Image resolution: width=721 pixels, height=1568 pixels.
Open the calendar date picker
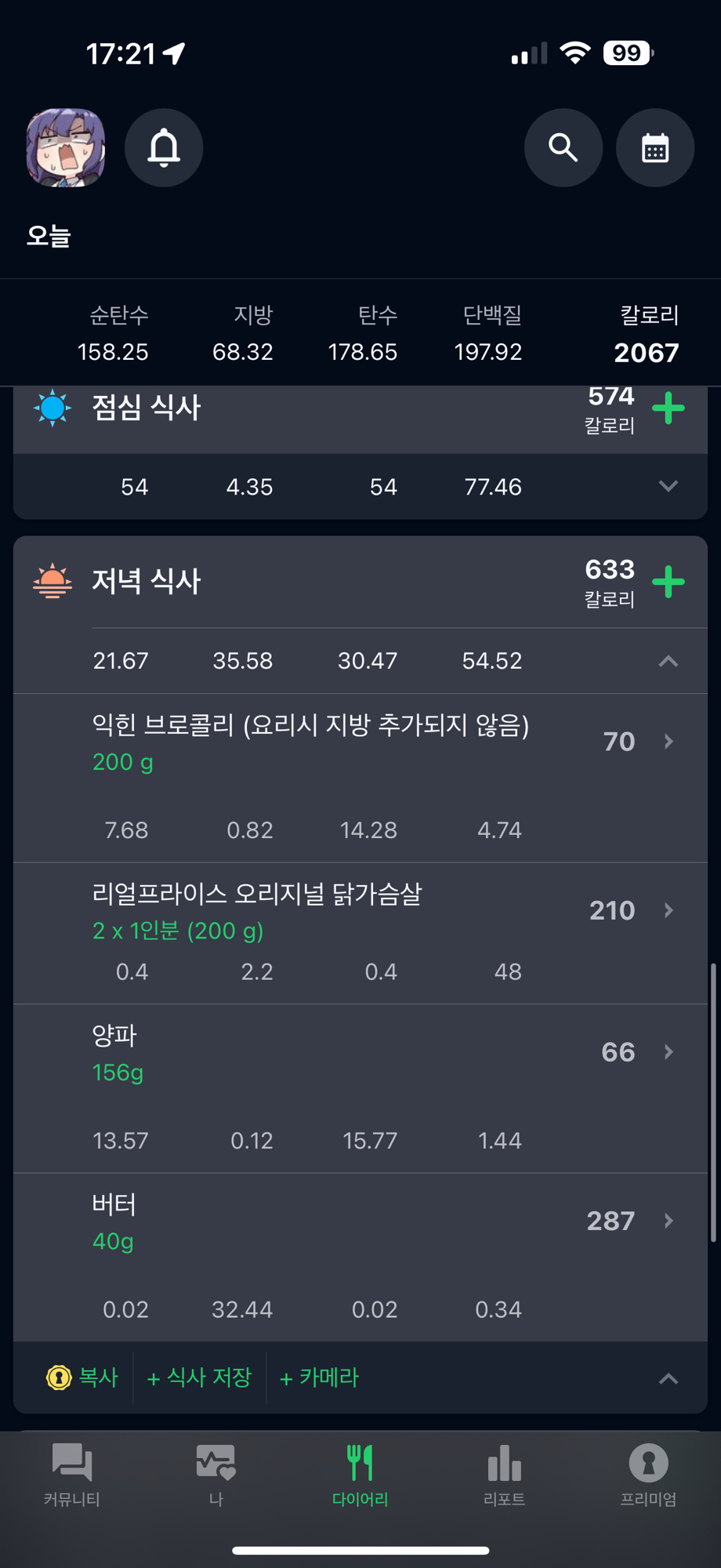655,147
